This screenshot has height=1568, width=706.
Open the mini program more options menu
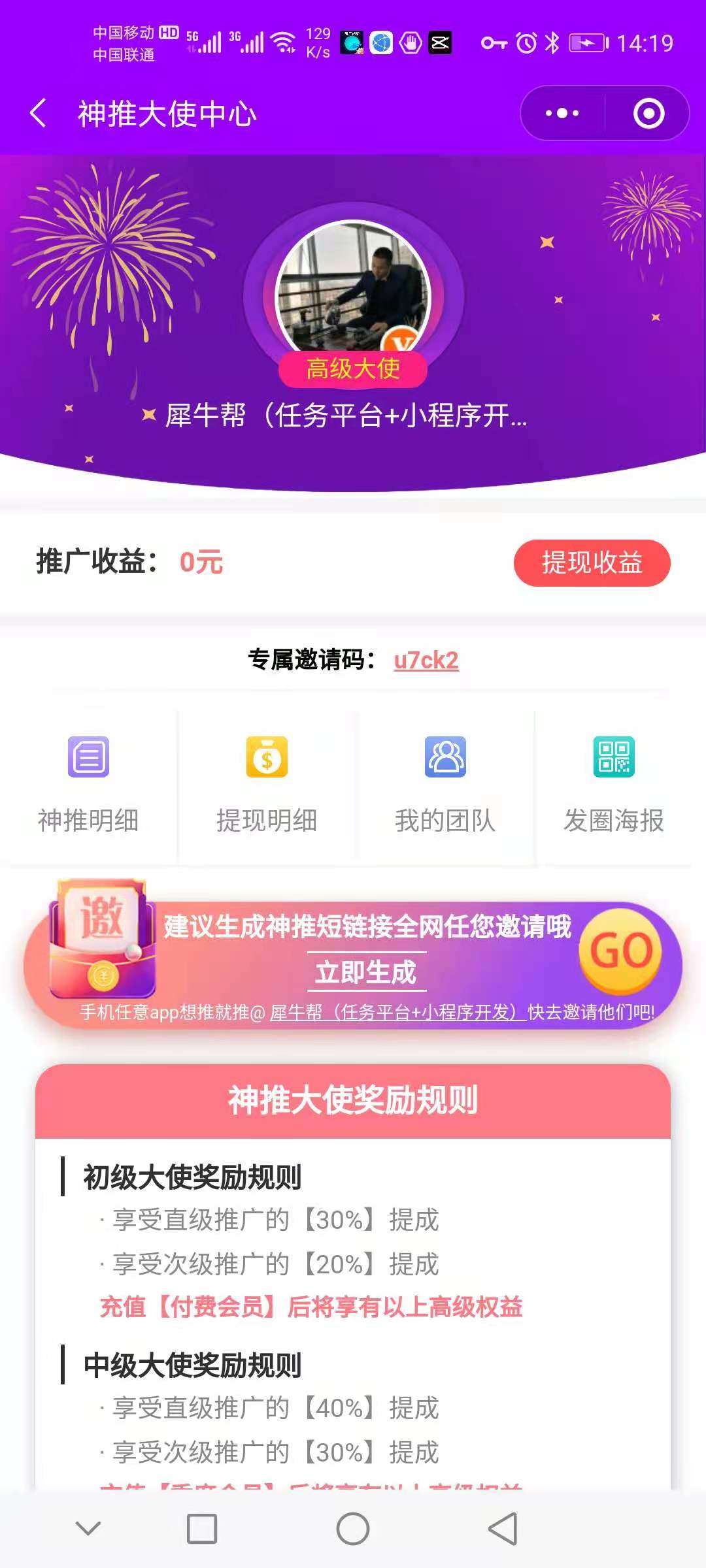click(x=562, y=114)
